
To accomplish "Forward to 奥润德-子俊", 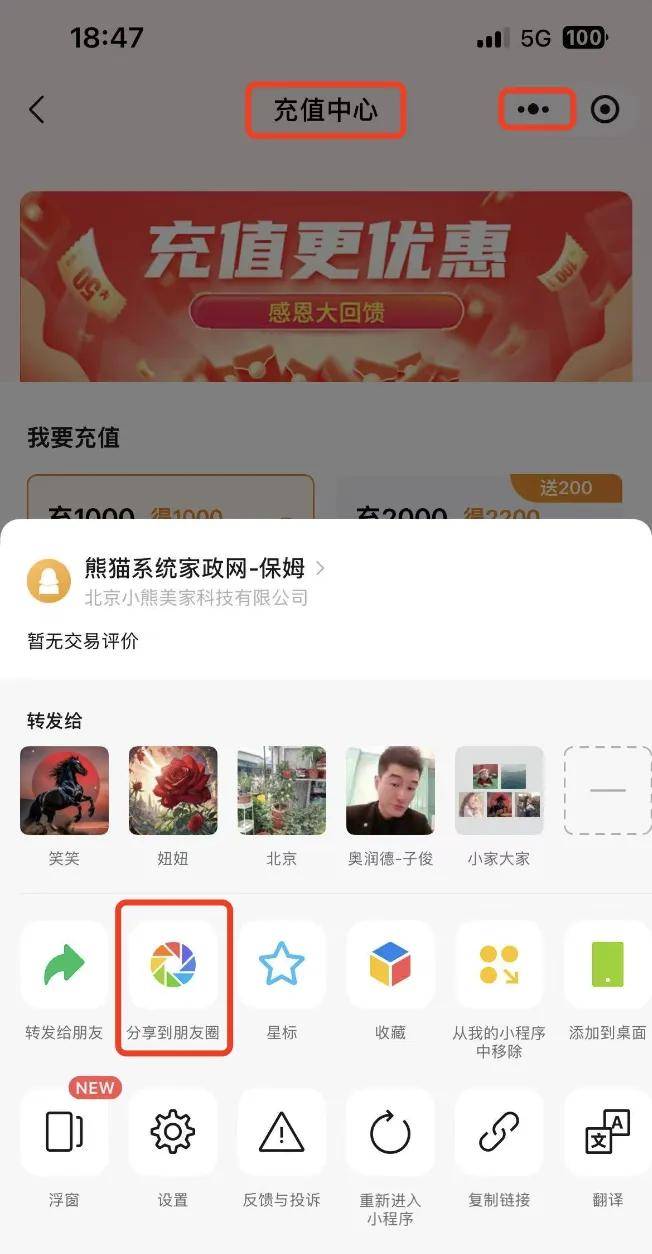I will (390, 790).
